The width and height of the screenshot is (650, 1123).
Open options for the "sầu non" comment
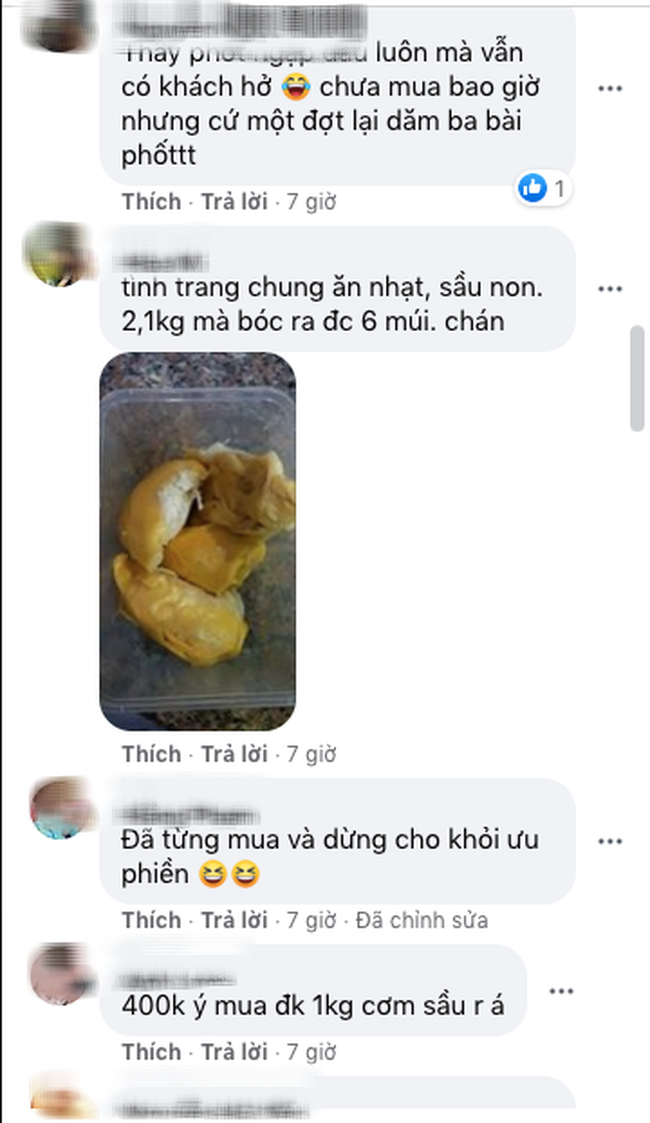pyautogui.click(x=610, y=289)
